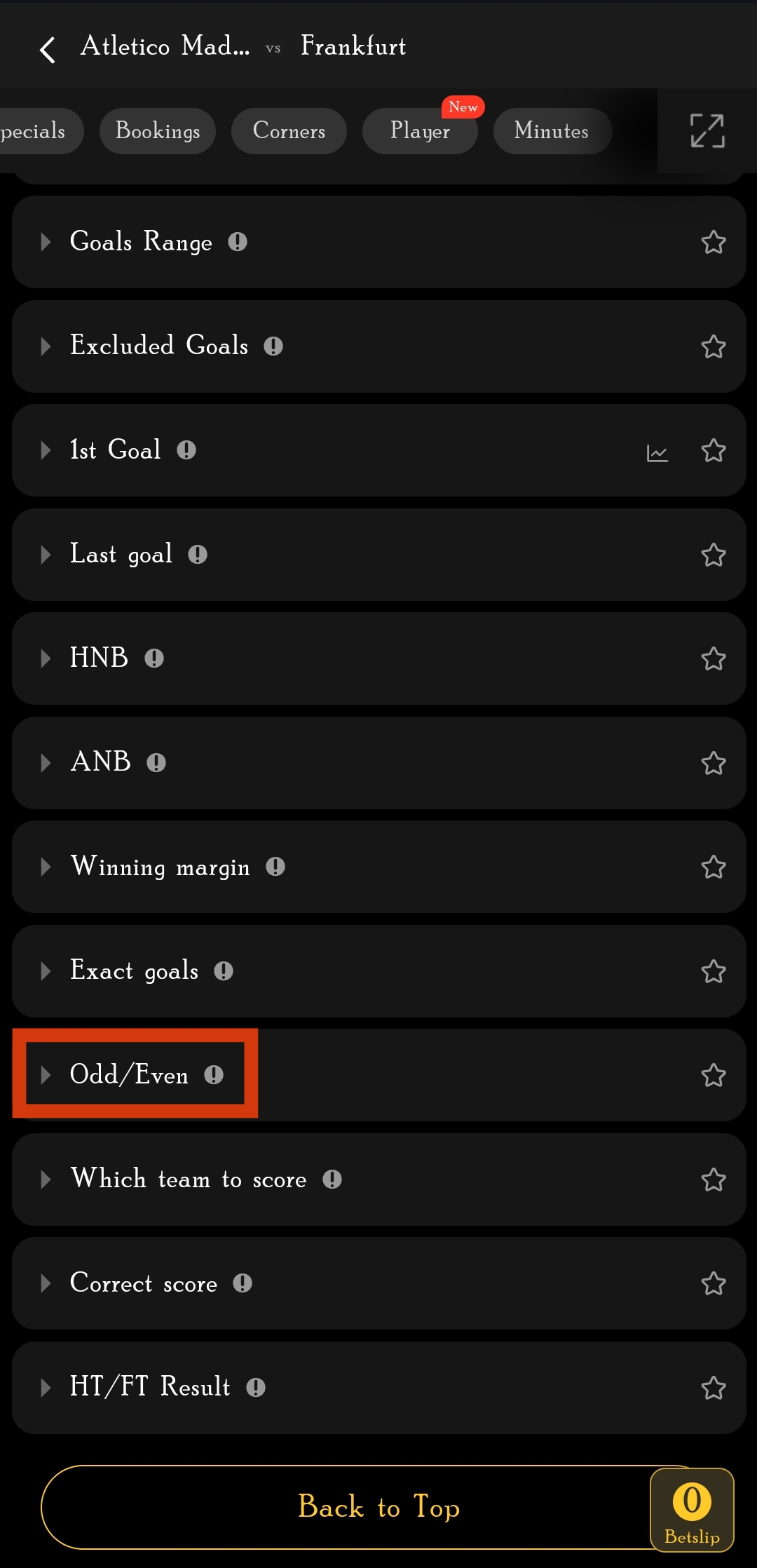Show info about HNB market
Screen dimensions: 757x1568
[154, 658]
